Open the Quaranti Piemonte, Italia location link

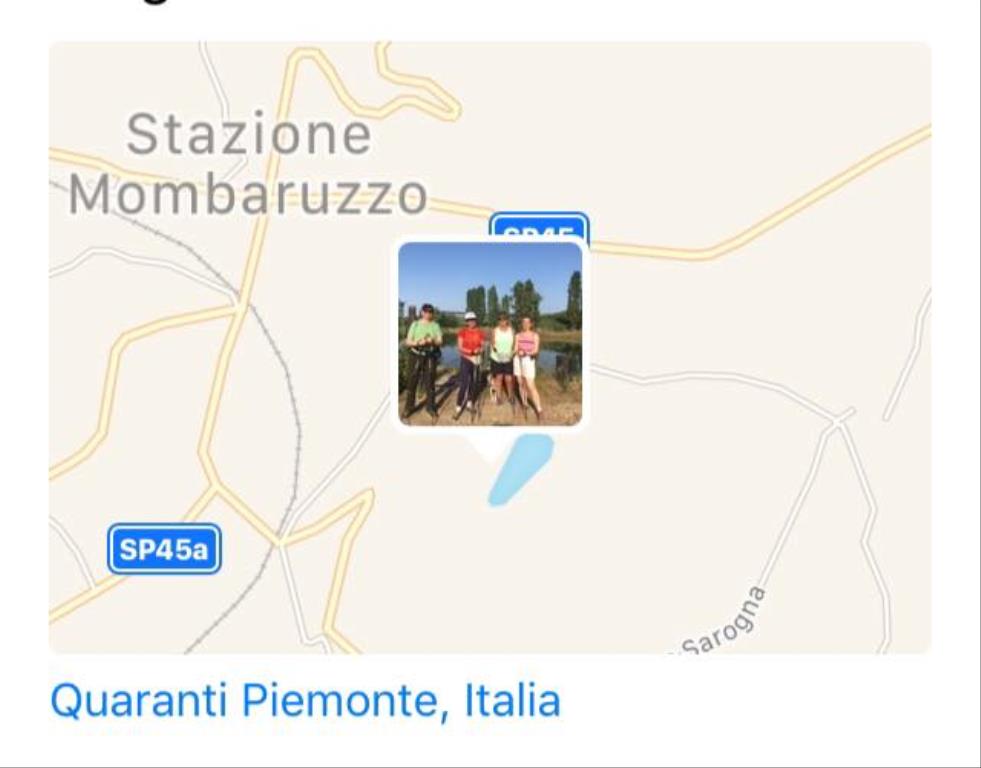coord(305,701)
